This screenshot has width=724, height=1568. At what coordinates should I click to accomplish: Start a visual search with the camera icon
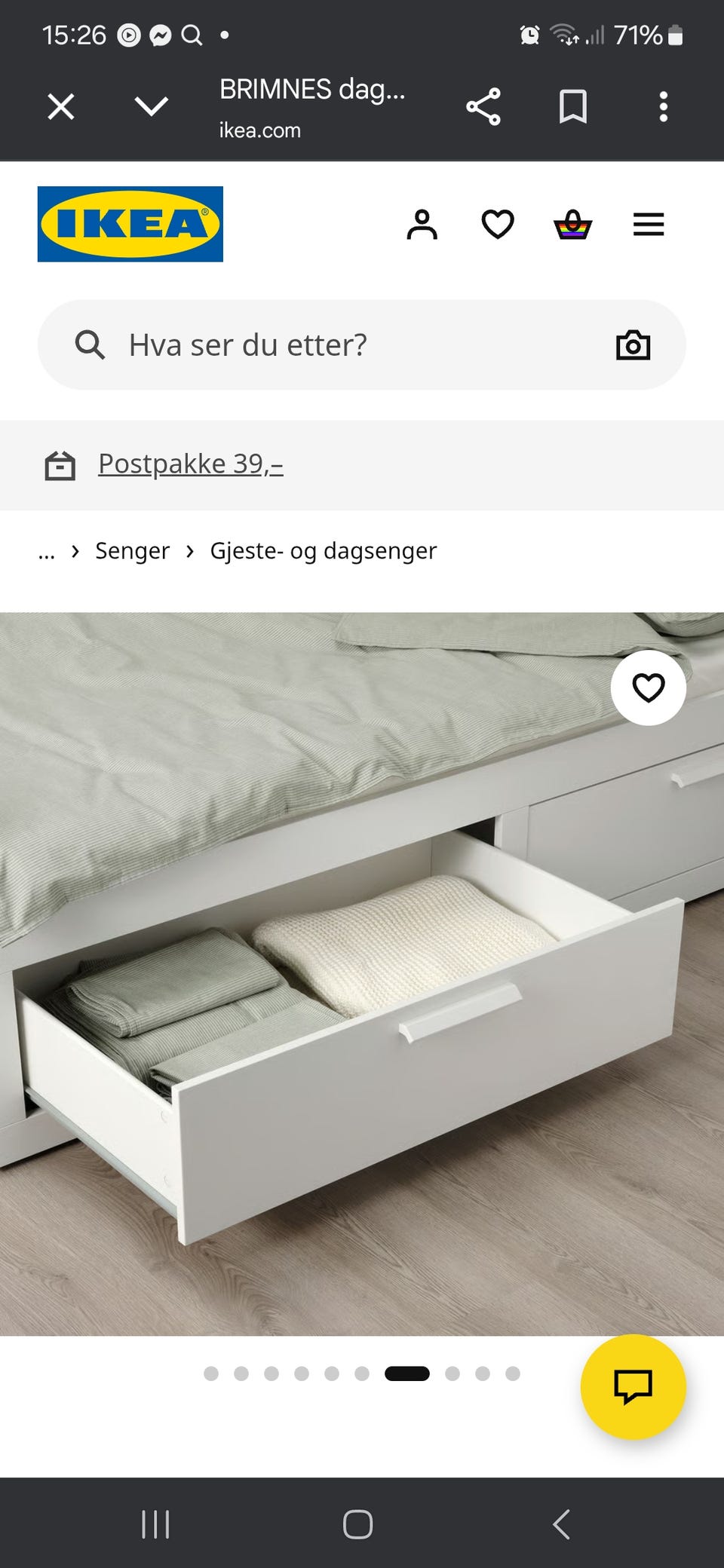(x=633, y=345)
